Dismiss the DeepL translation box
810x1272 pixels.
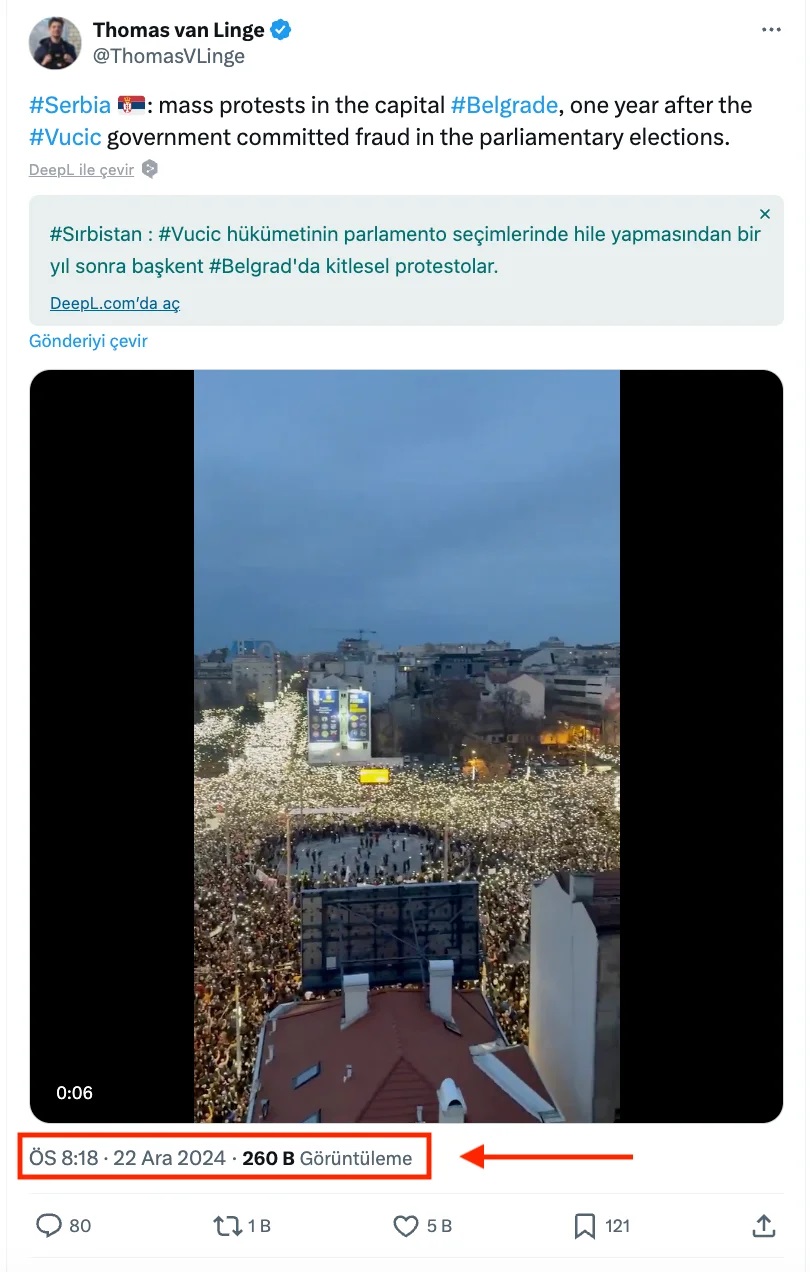point(765,214)
